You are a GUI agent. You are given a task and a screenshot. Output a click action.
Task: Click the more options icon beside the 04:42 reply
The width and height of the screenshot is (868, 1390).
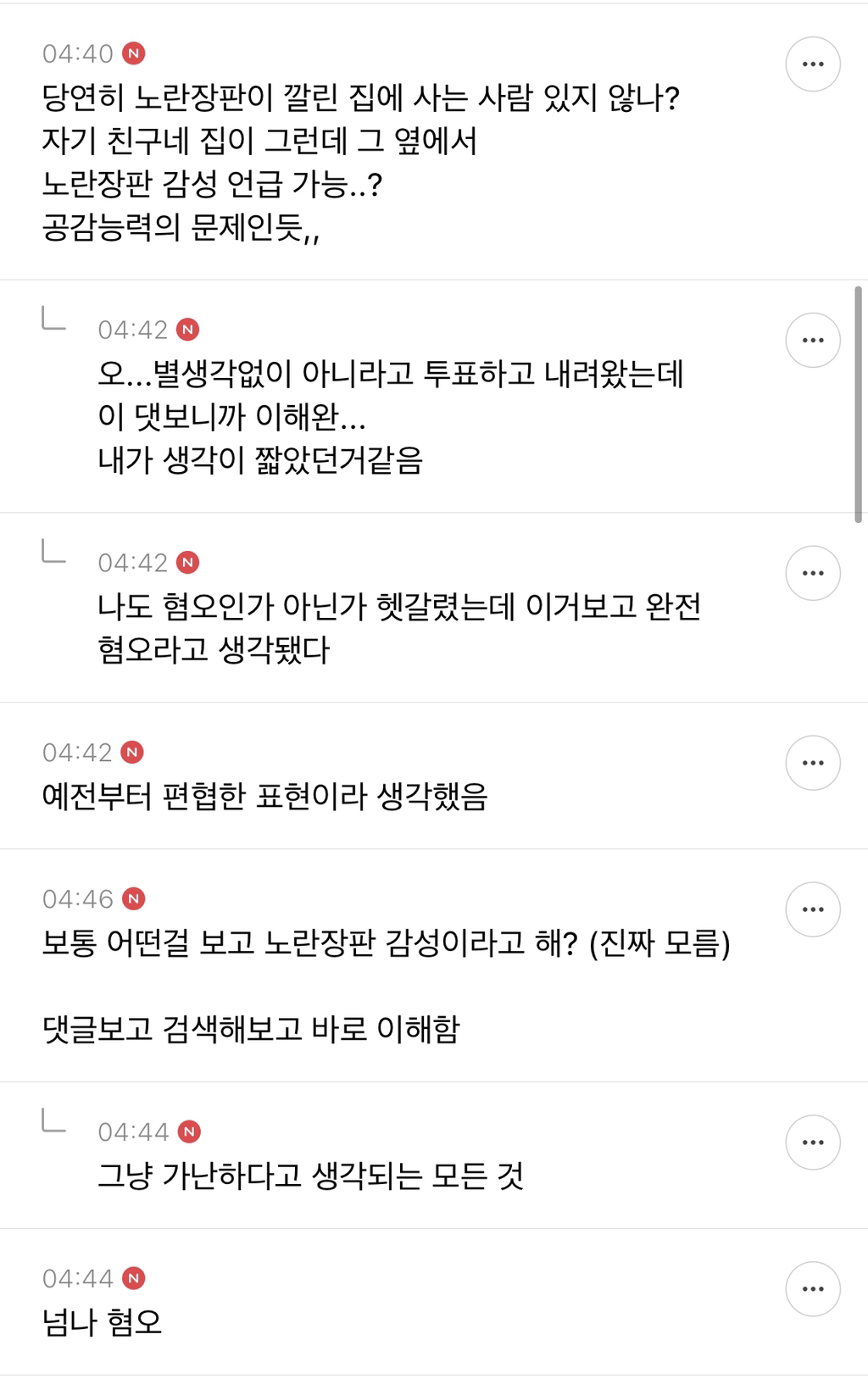(x=814, y=339)
